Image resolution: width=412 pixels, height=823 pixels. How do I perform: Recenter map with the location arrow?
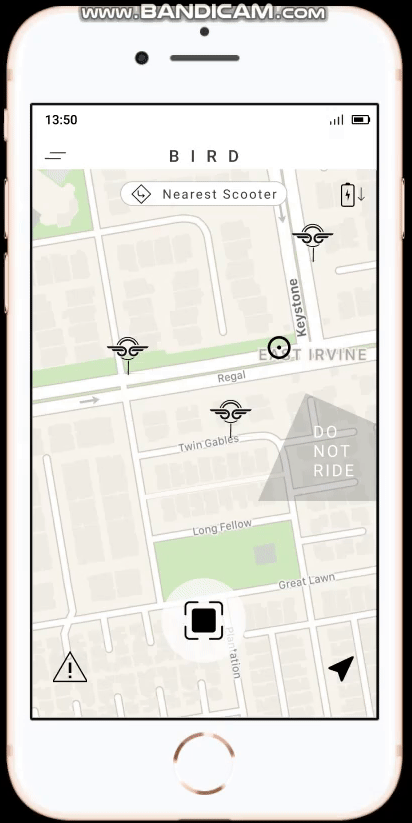[x=341, y=668]
